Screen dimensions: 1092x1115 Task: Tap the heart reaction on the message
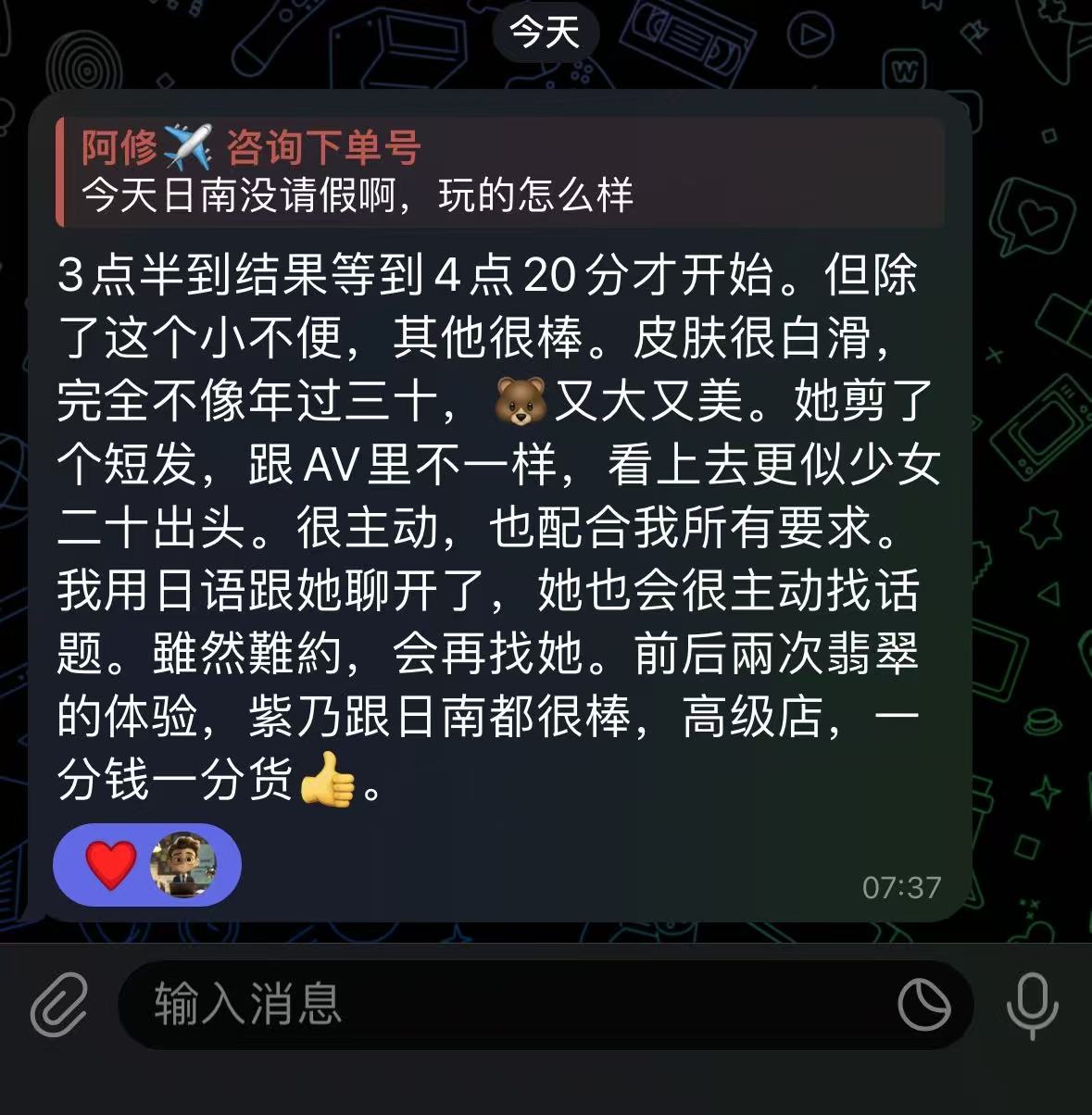[110, 866]
